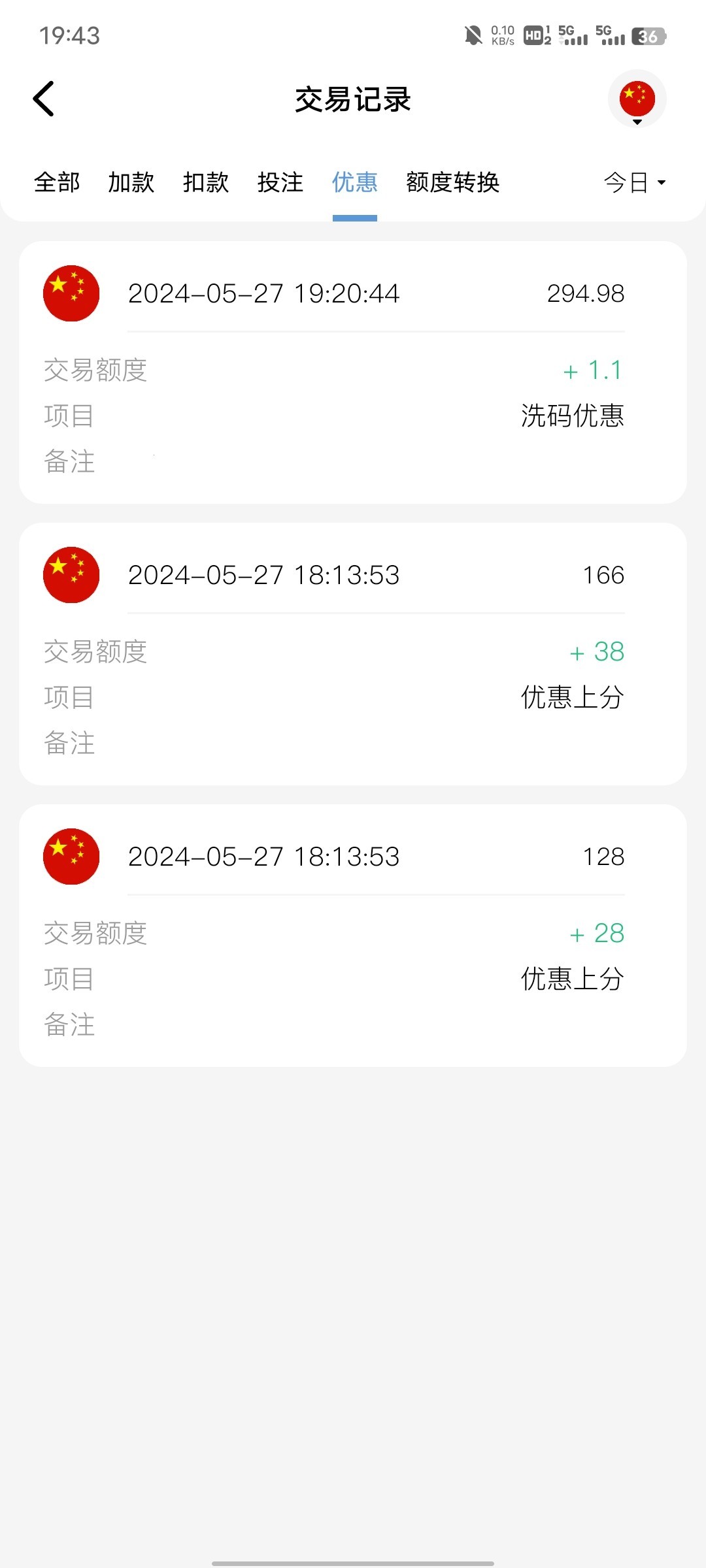Switch to the 额度转换 tab
Viewport: 706px width, 1568px height.
[x=453, y=182]
